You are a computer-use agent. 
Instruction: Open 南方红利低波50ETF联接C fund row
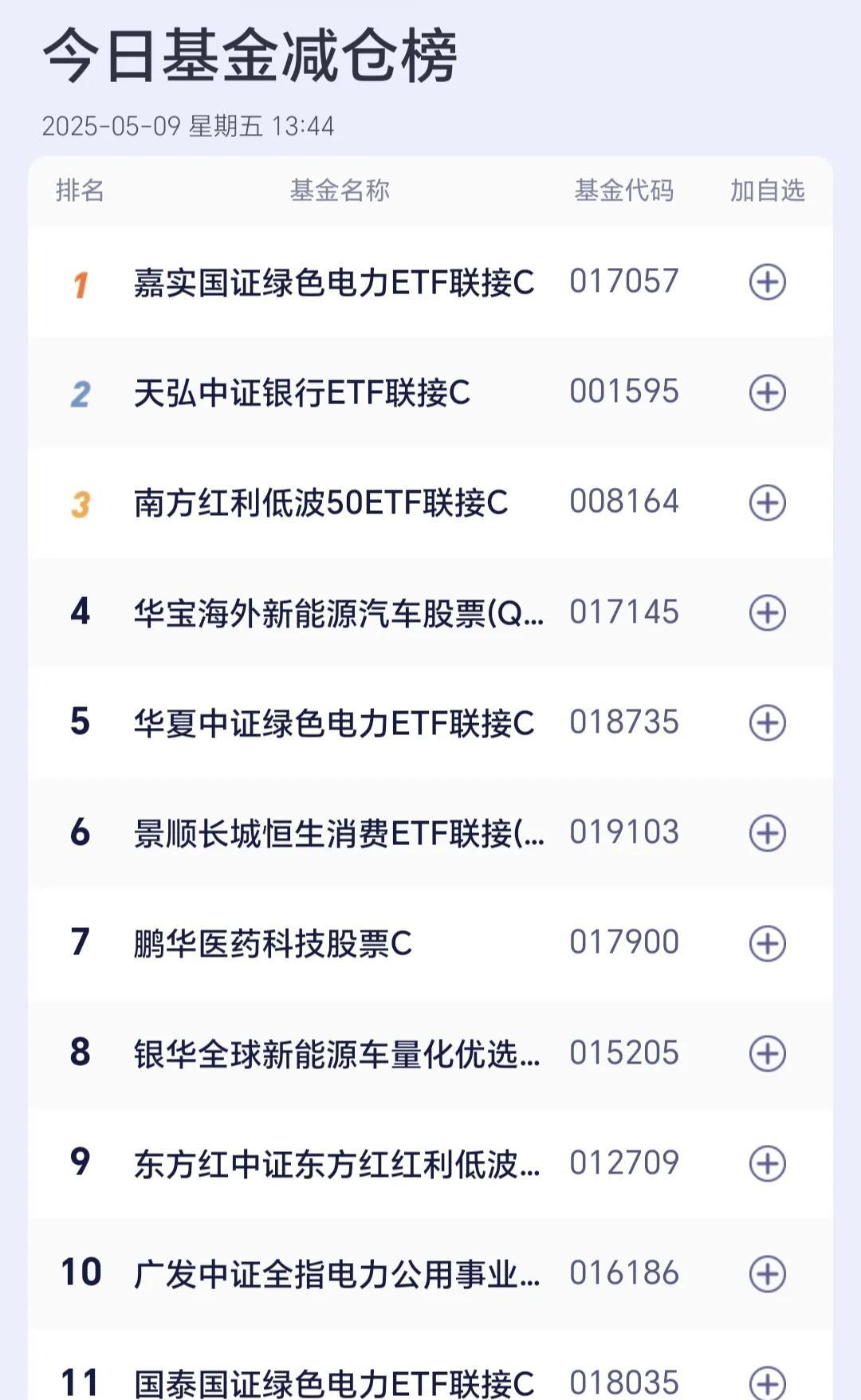[431, 502]
